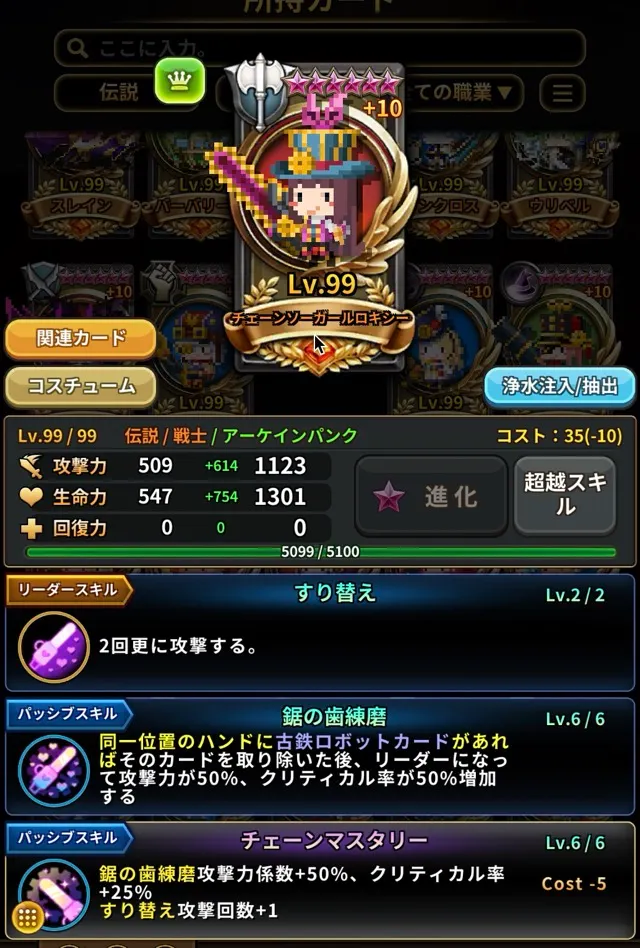Viewport: 640px width, 948px height.
Task: Open the yellow grid menu button
Action: coord(27,916)
